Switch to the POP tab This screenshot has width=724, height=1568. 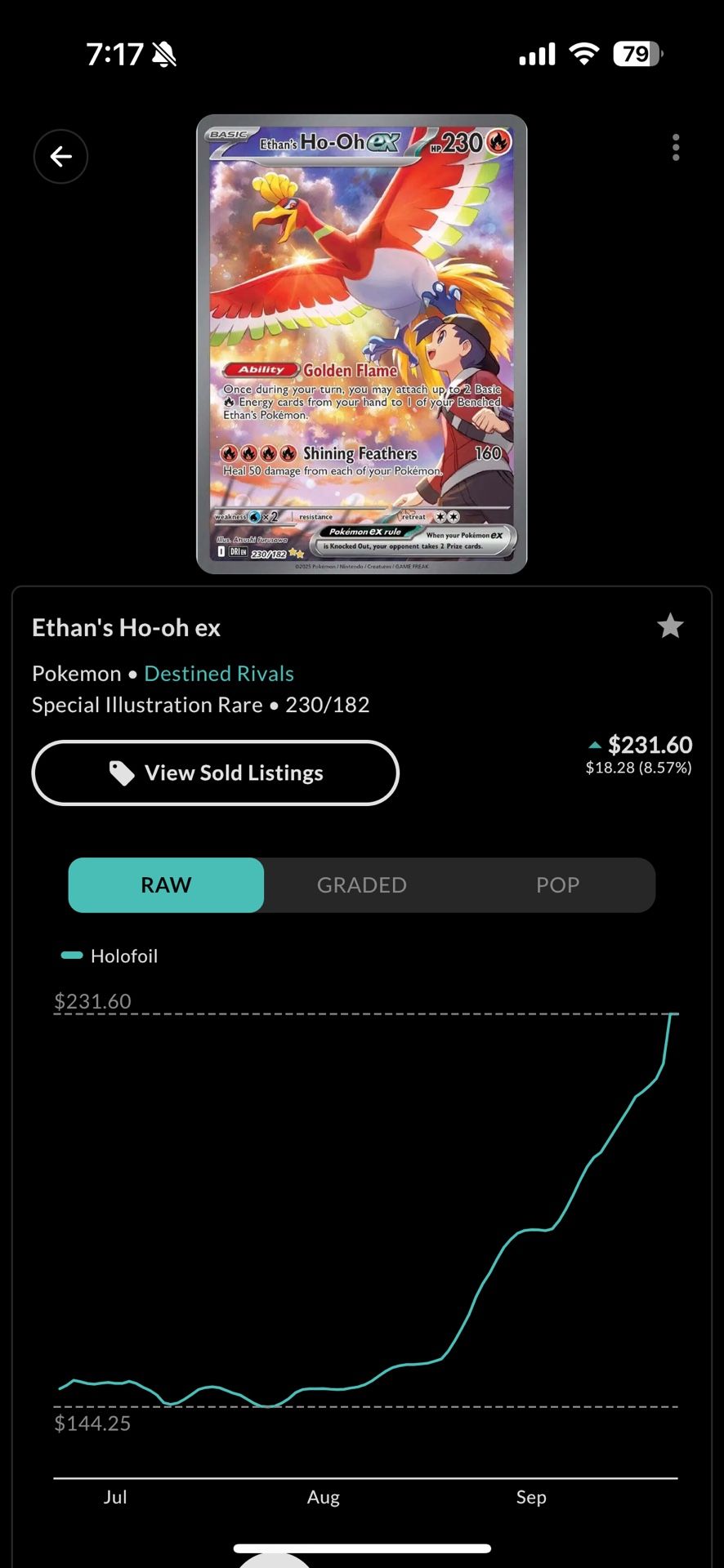pyautogui.click(x=557, y=885)
